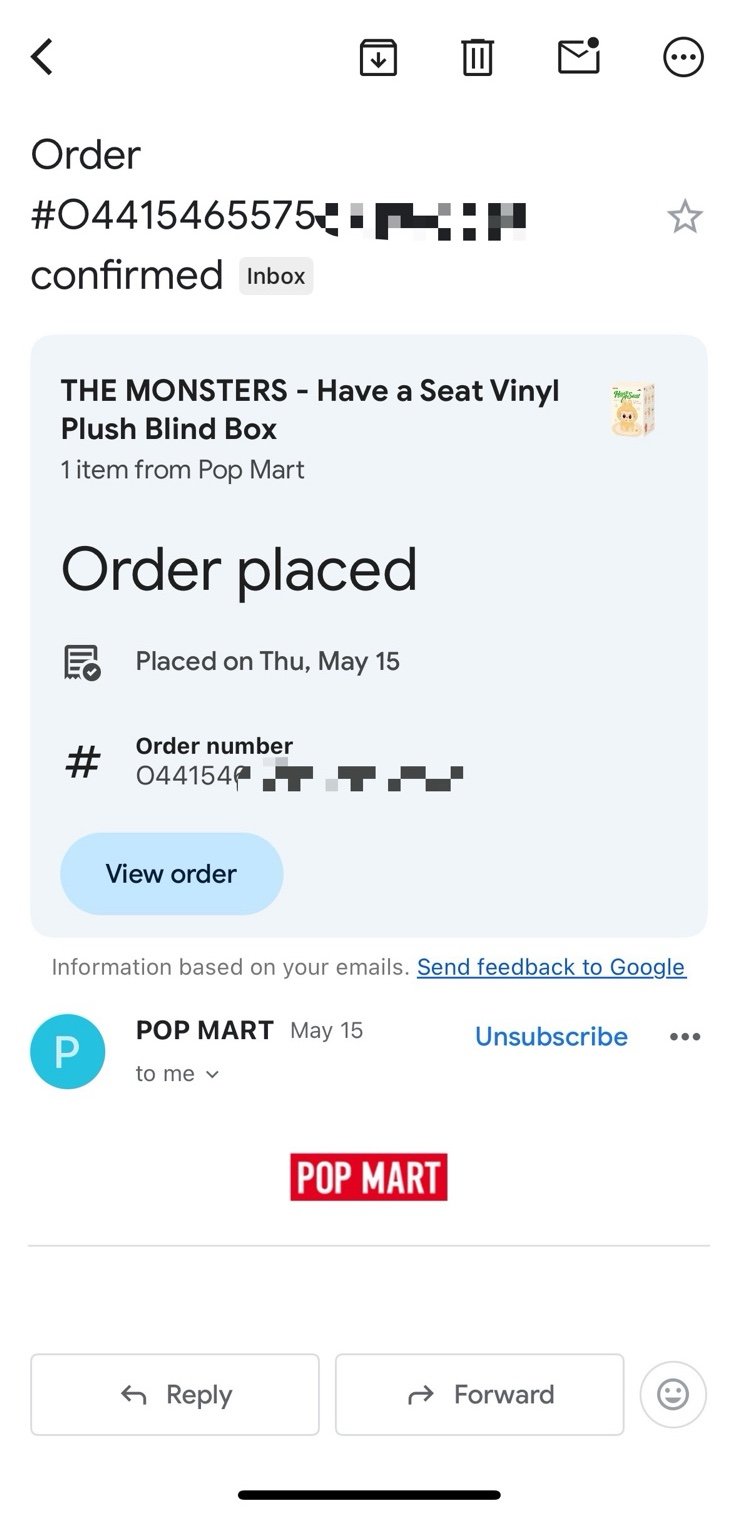This screenshot has height=1513, width=731.
Task: Open the top more options menu
Action: point(684,57)
